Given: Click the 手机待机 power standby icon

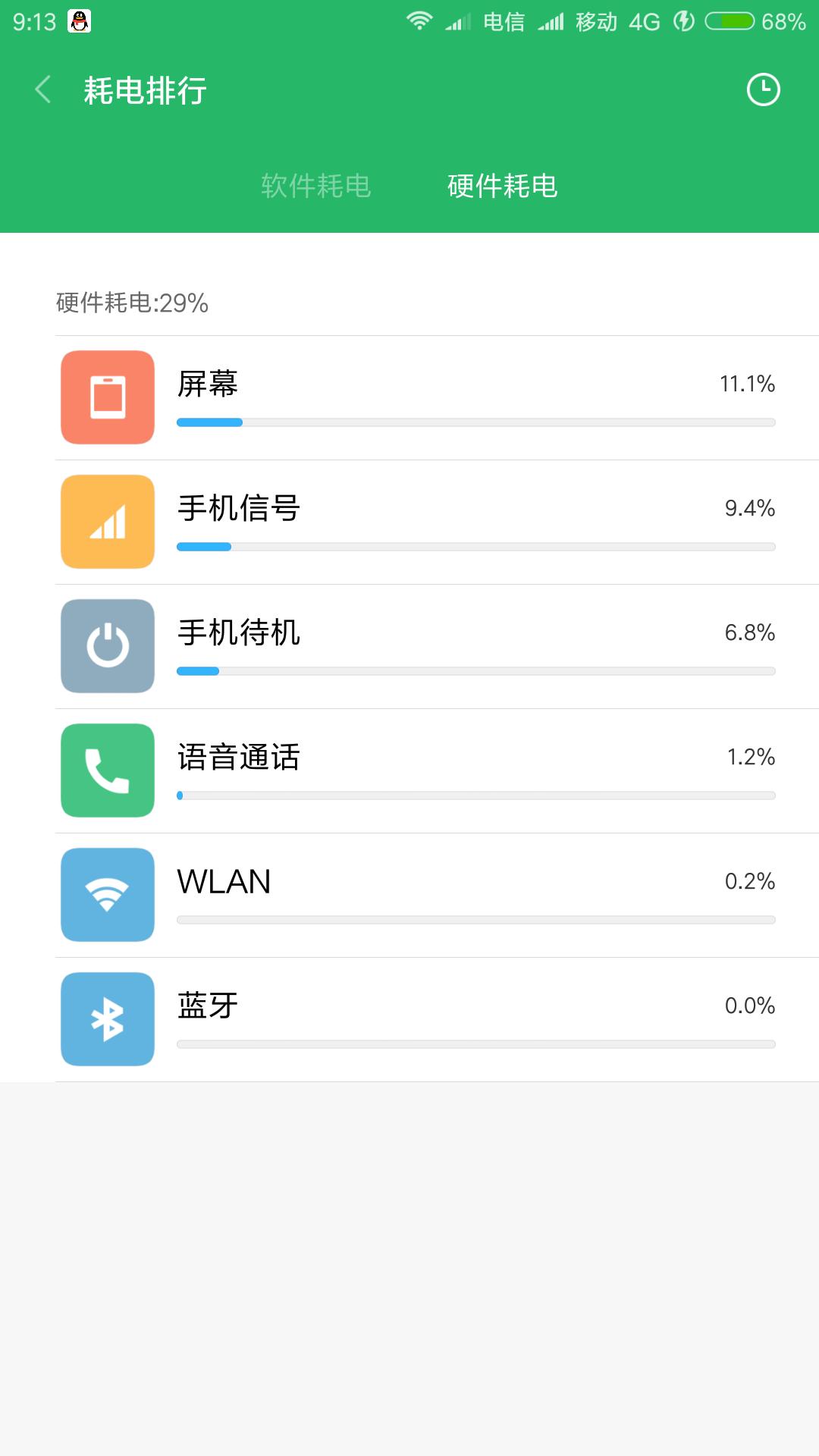Looking at the screenshot, I should 107,646.
